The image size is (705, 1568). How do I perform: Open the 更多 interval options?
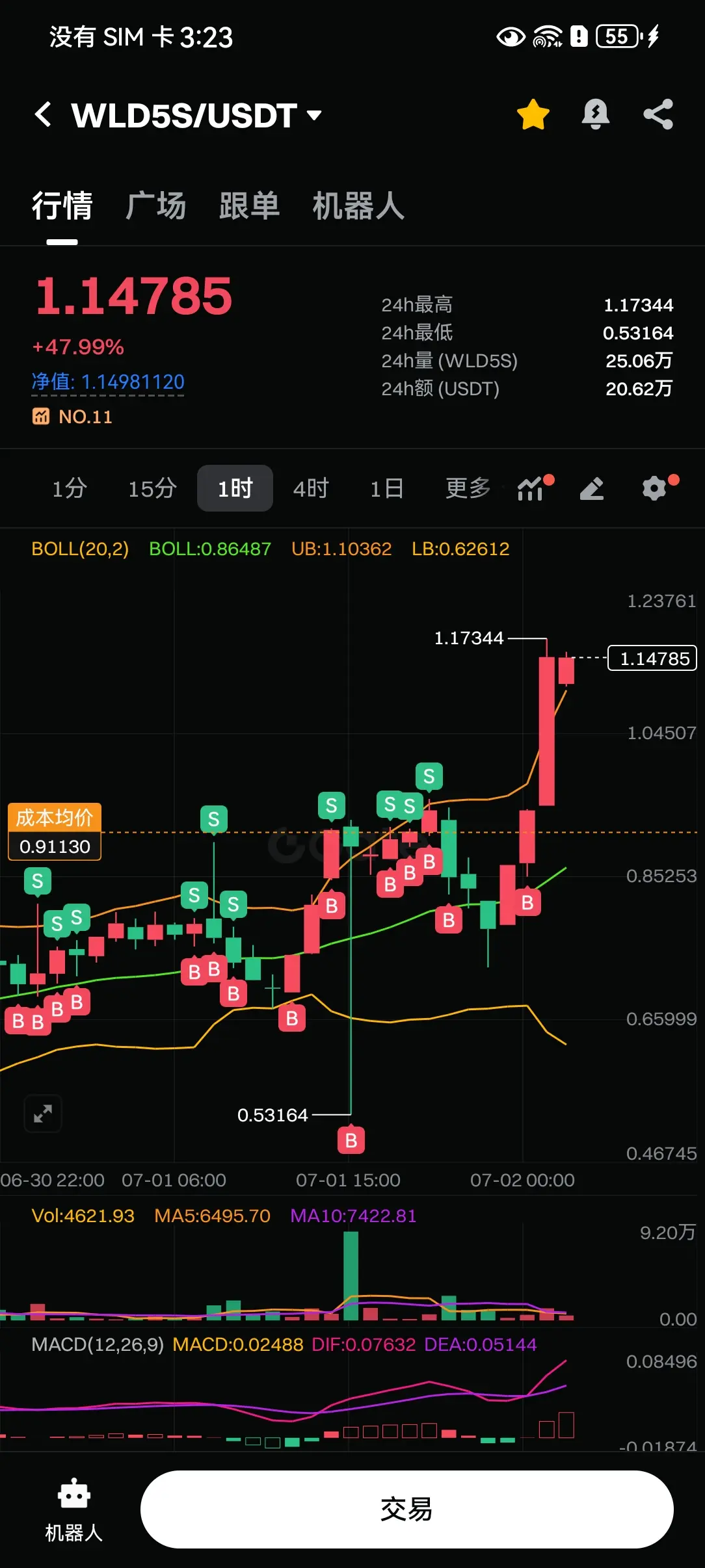pos(468,488)
